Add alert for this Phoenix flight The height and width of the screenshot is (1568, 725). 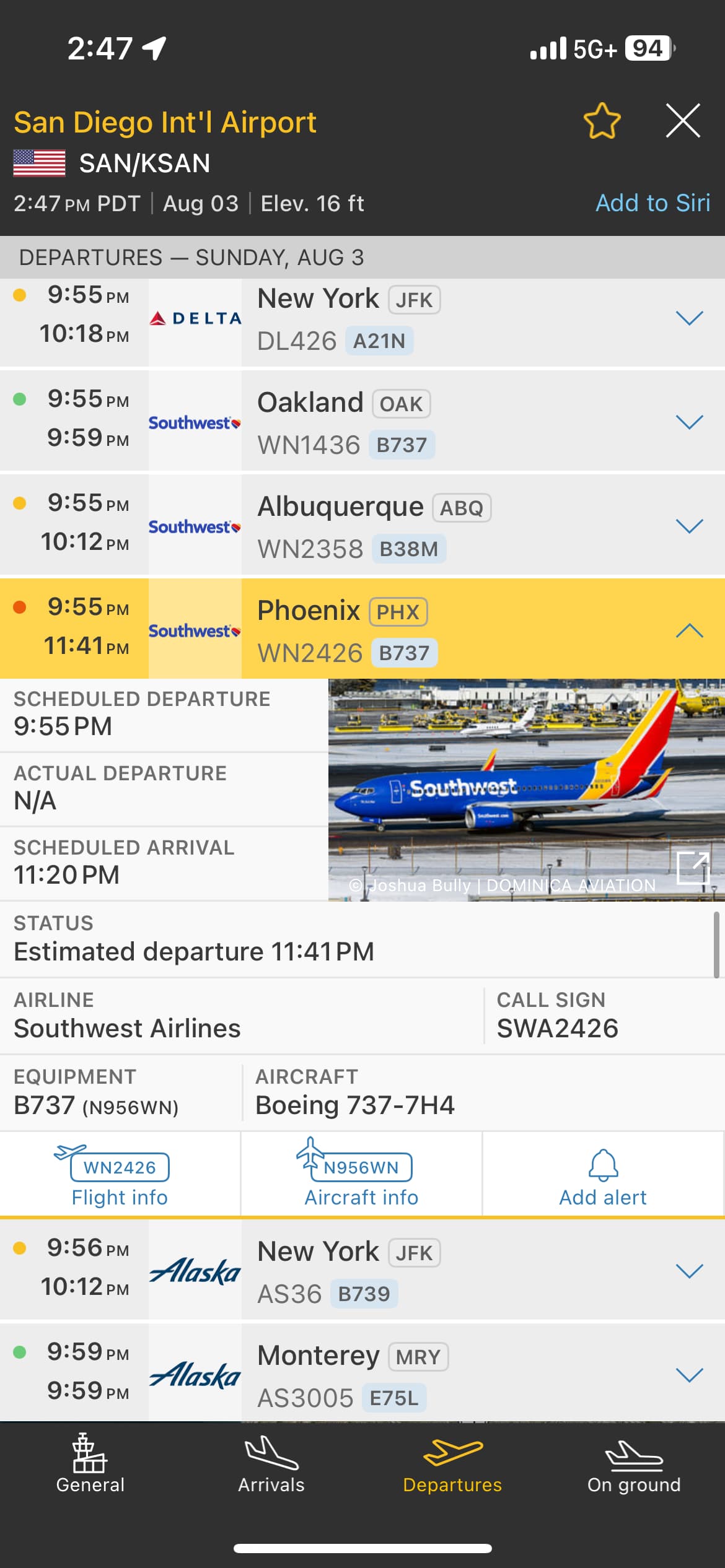[x=603, y=1174]
